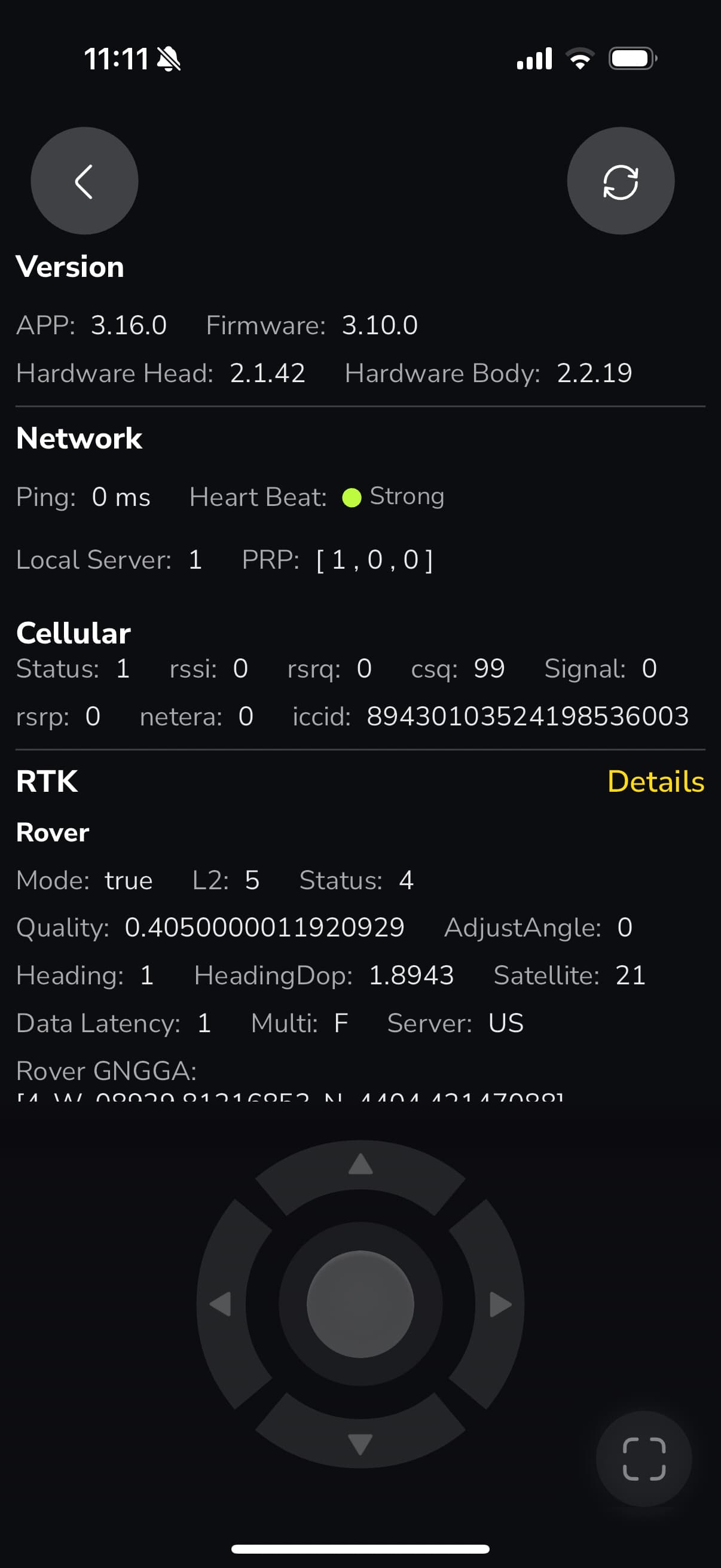Refresh the diagnostics data
Screen dimensions: 721x1568
620,181
